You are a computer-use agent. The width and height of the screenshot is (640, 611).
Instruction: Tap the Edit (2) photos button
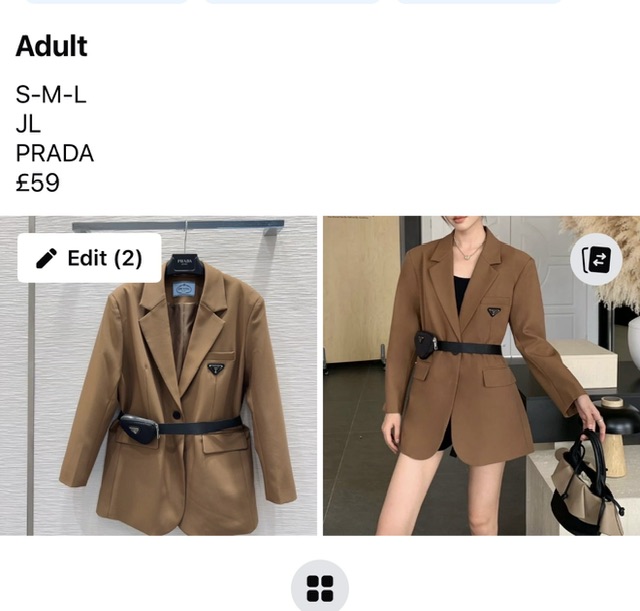(x=89, y=259)
